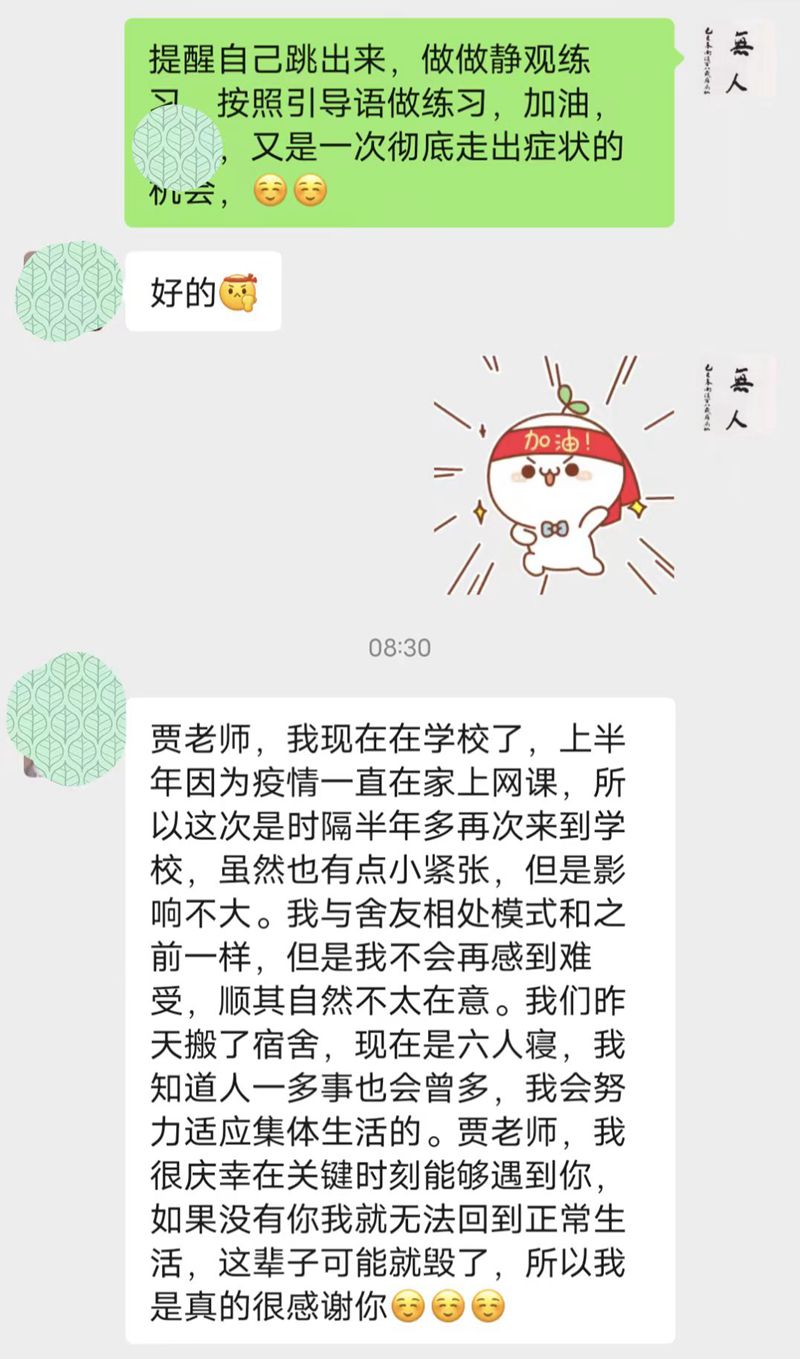Tap sender's avatar next to 加油 sticker
Viewport: 800px width, 1359px height.
pos(739,392)
